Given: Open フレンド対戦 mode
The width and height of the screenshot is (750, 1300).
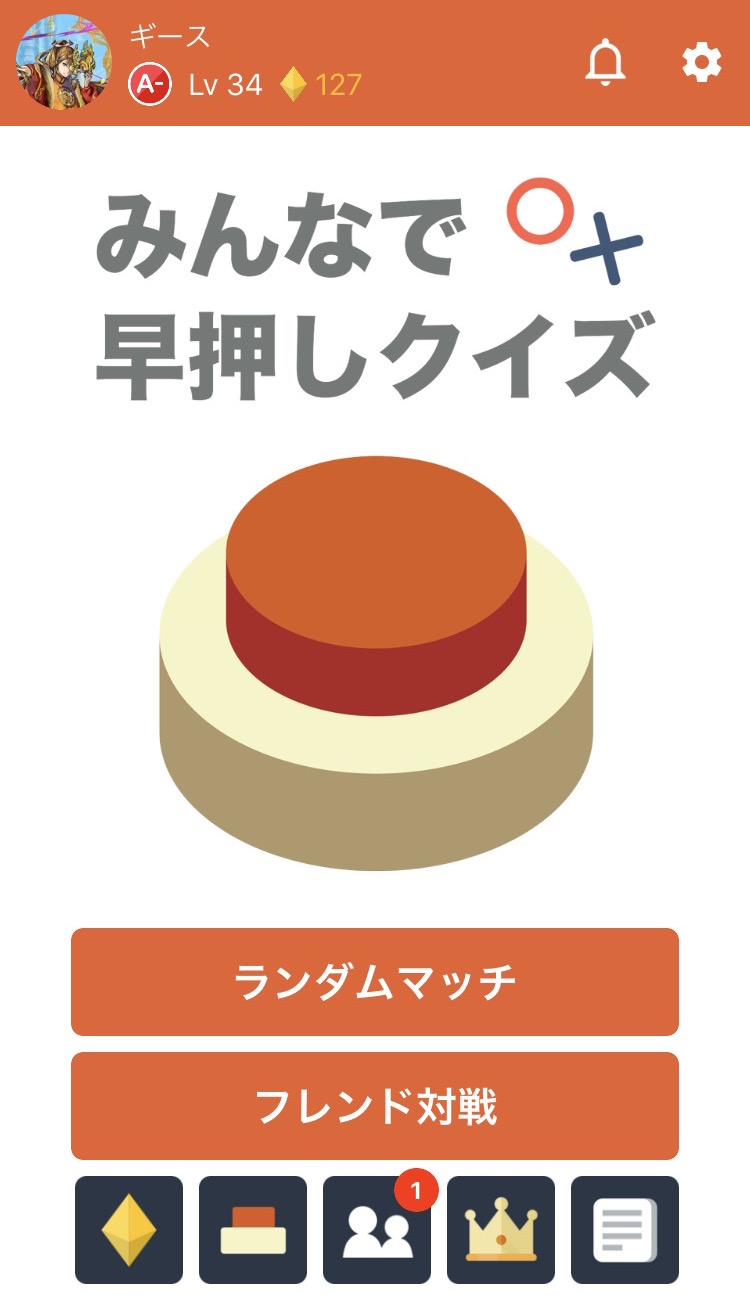Looking at the screenshot, I should 375,1106.
